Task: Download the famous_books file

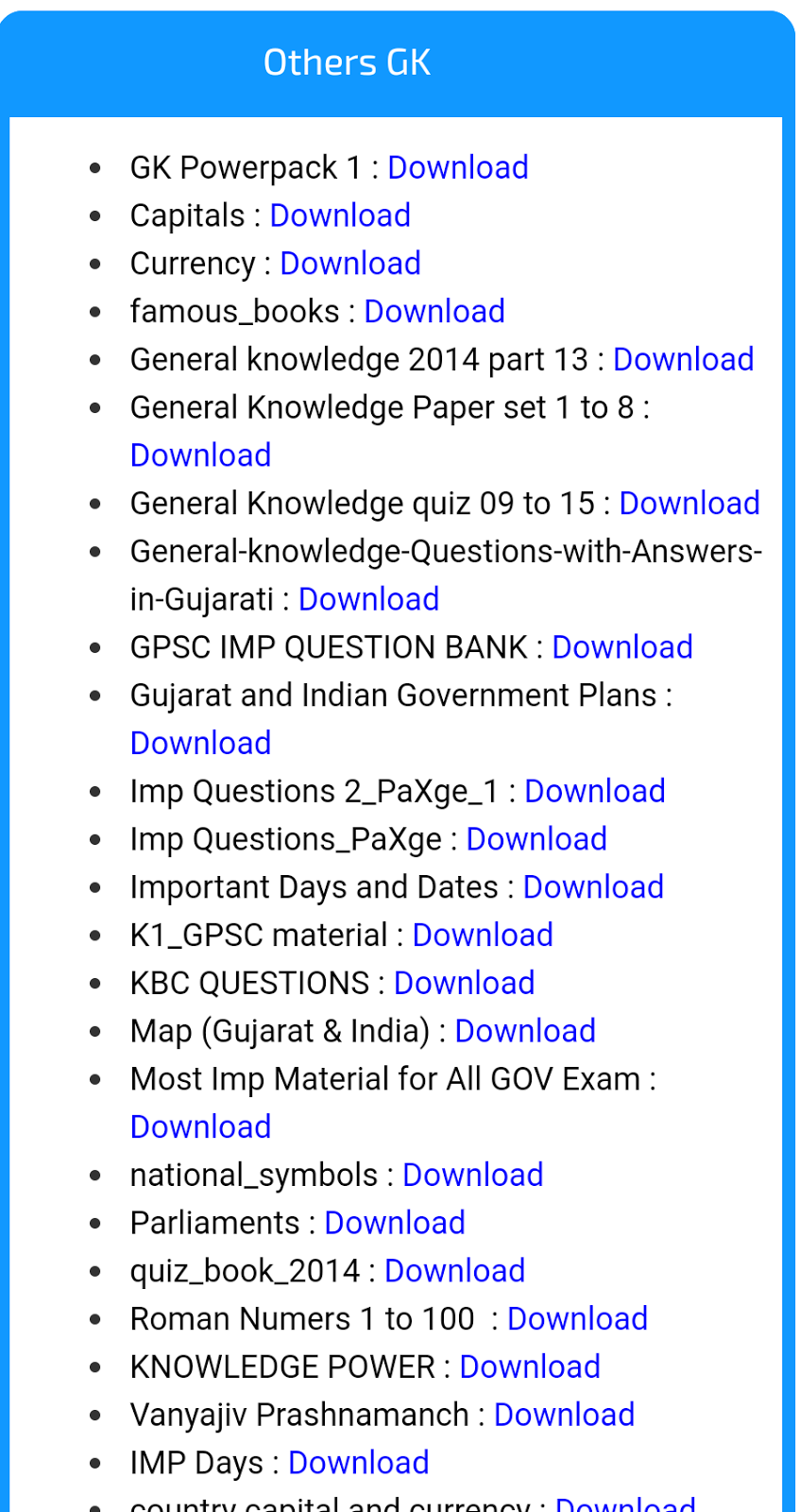Action: 434,312
